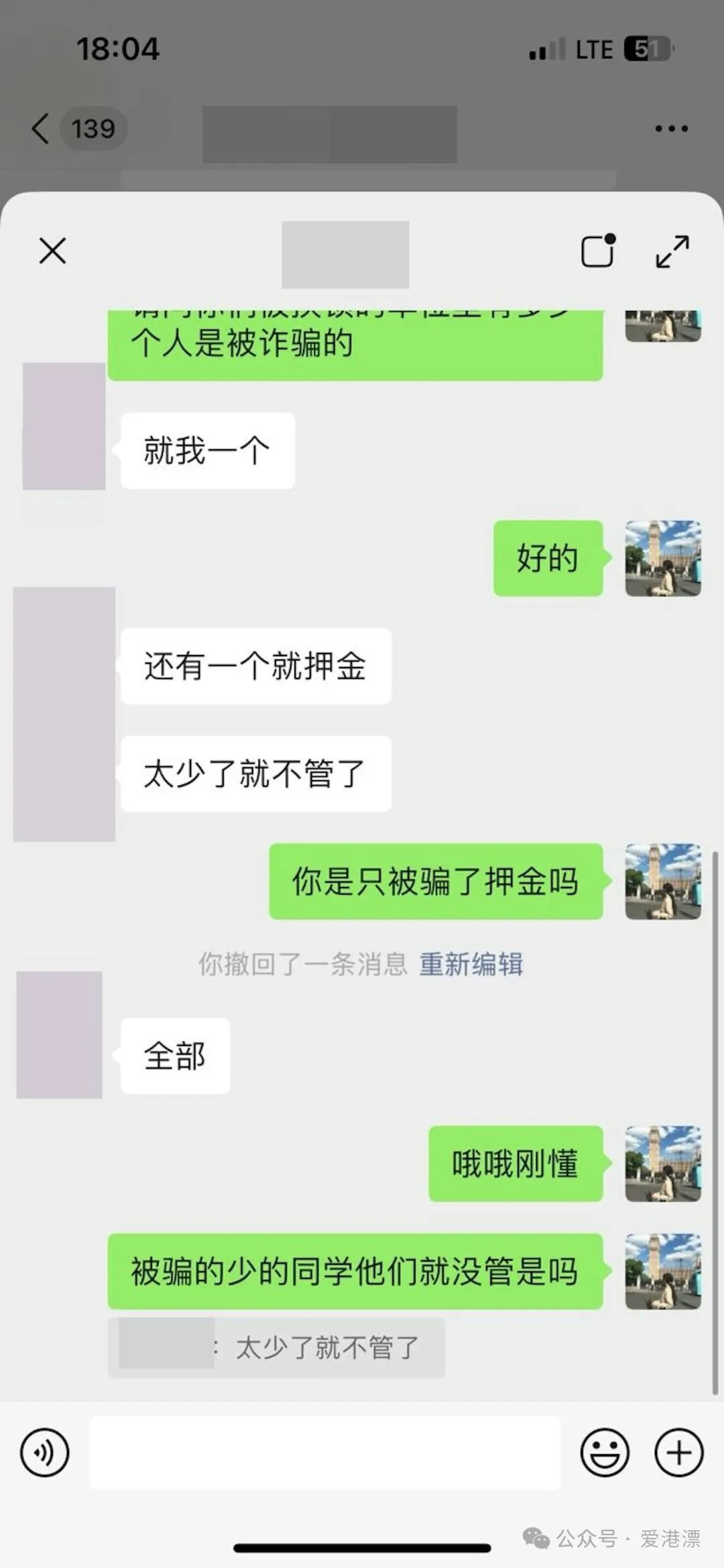Viewport: 724px width, 1568px height.
Task: Open the emoji picker
Action: click(604, 1453)
